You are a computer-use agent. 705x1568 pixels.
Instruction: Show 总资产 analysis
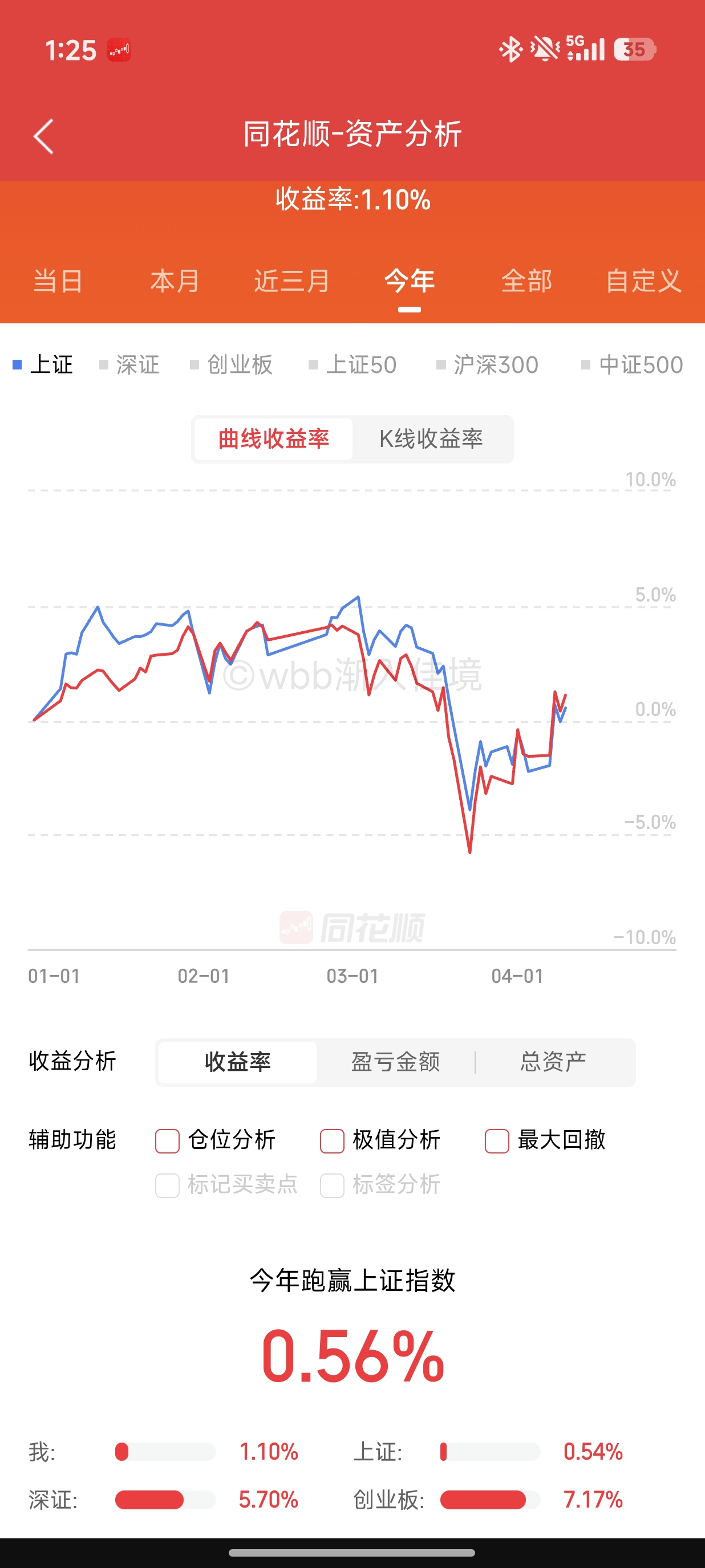[553, 1062]
